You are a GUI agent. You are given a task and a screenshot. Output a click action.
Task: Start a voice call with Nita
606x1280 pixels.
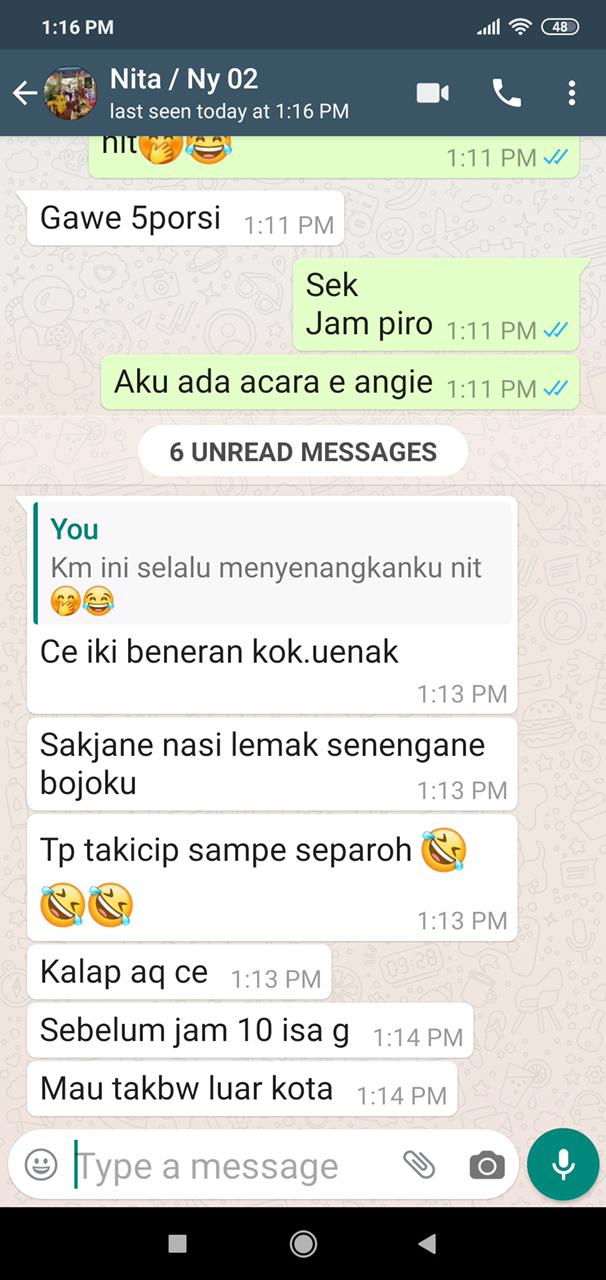pos(506,93)
